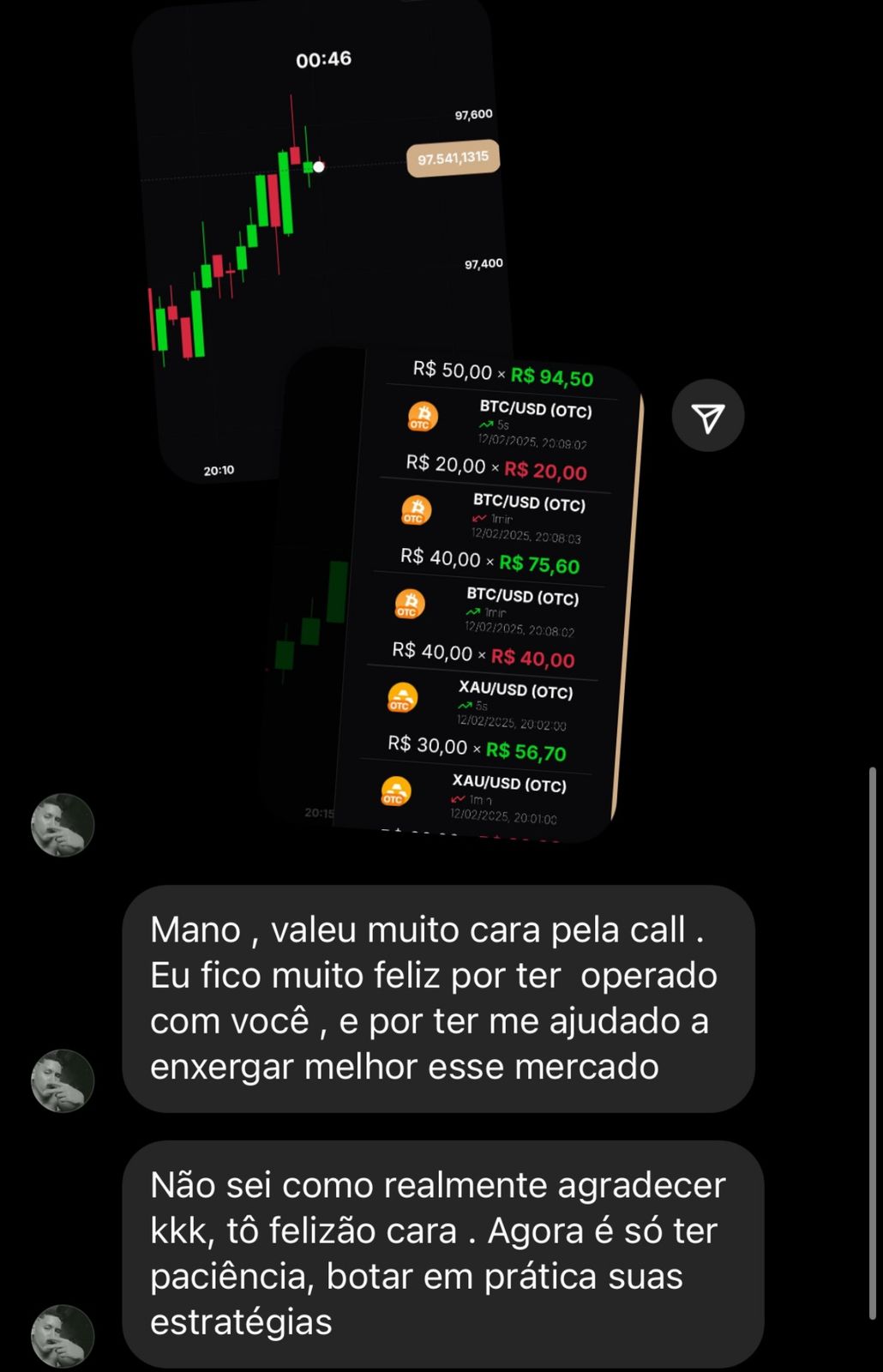View profile from avatar beside "Não sei como" message

pos(63,1336)
